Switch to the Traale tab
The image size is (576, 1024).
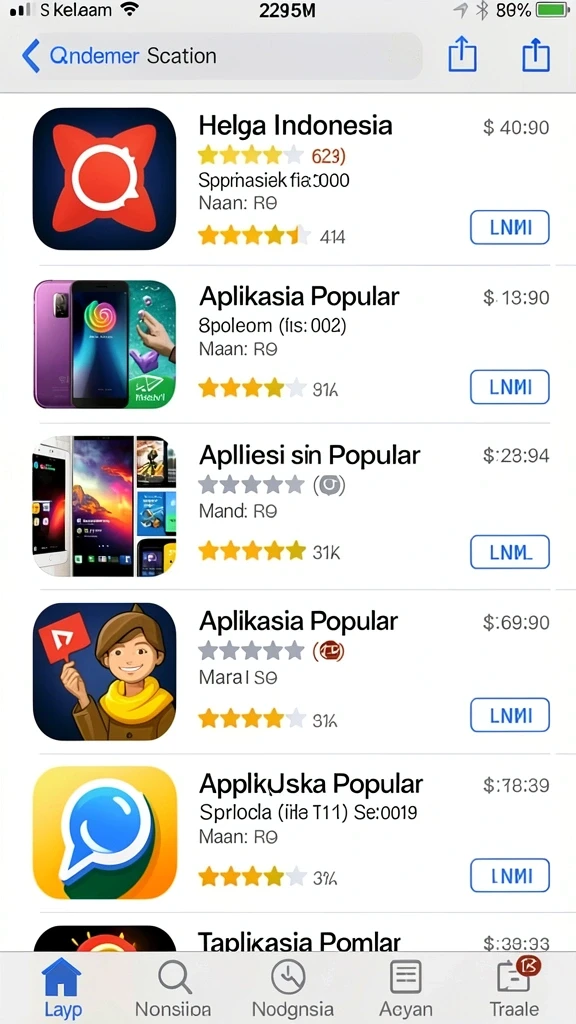(515, 988)
